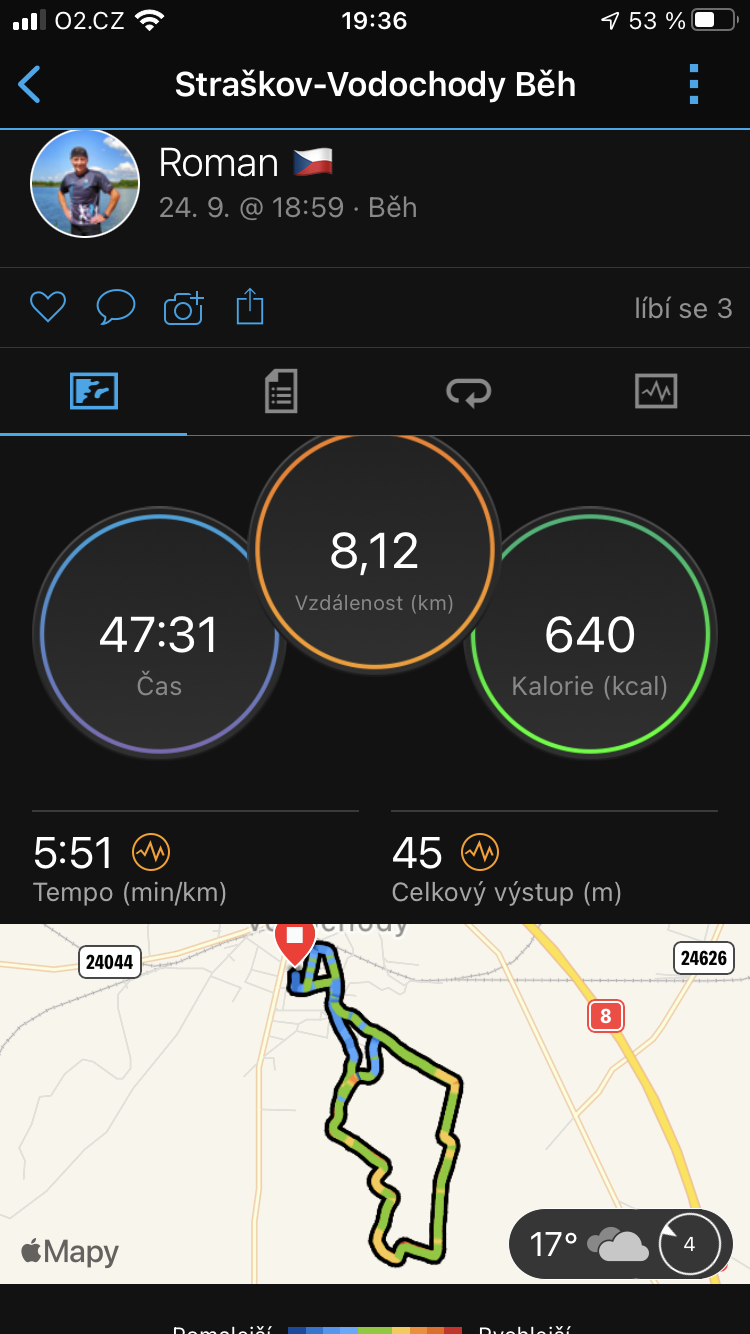This screenshot has height=1334, width=750.
Task: Tap the 17° weather badge
Action: 621,1244
